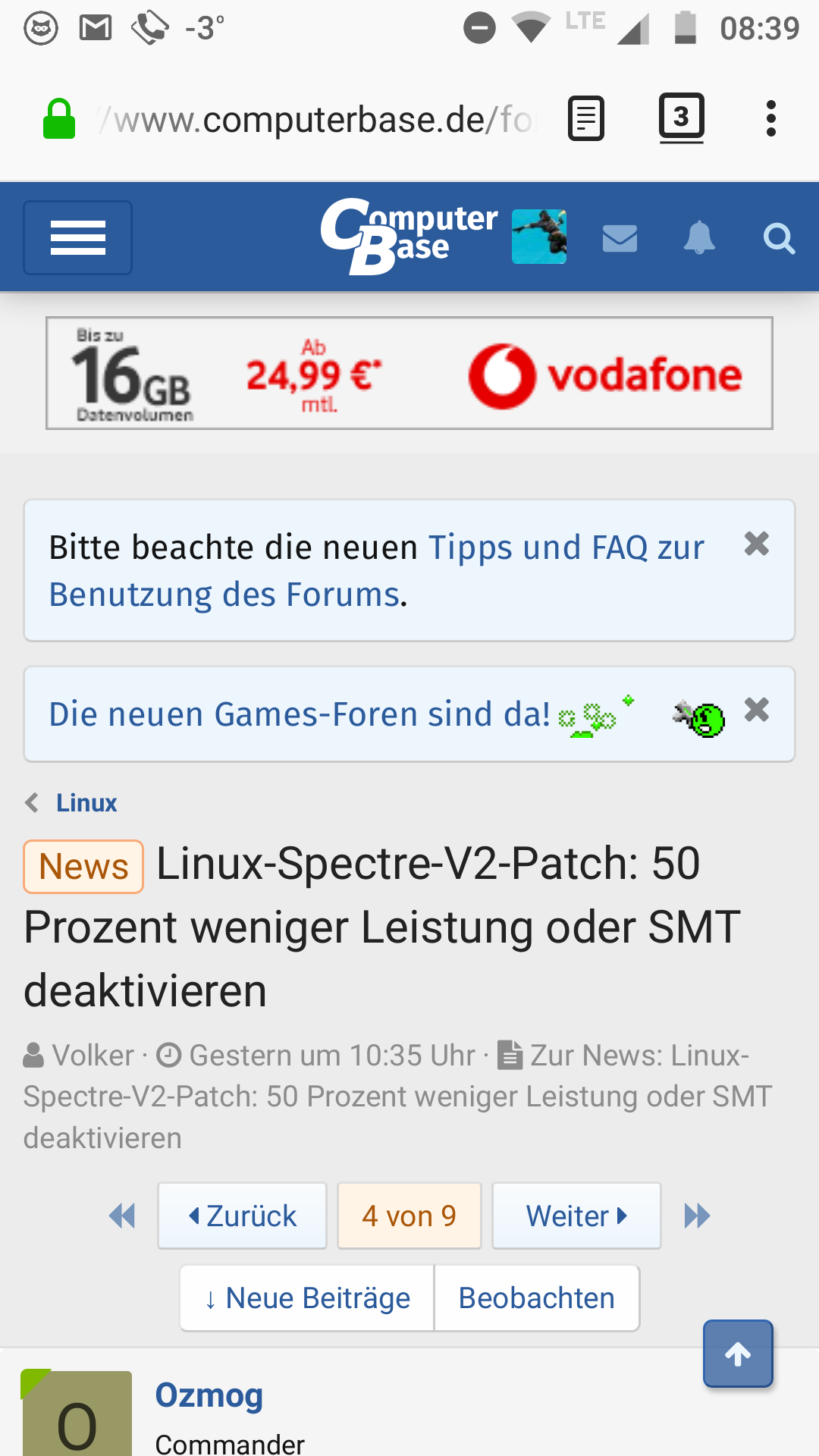Open the Vodafone ad banner
The width and height of the screenshot is (819, 1456).
click(x=409, y=373)
